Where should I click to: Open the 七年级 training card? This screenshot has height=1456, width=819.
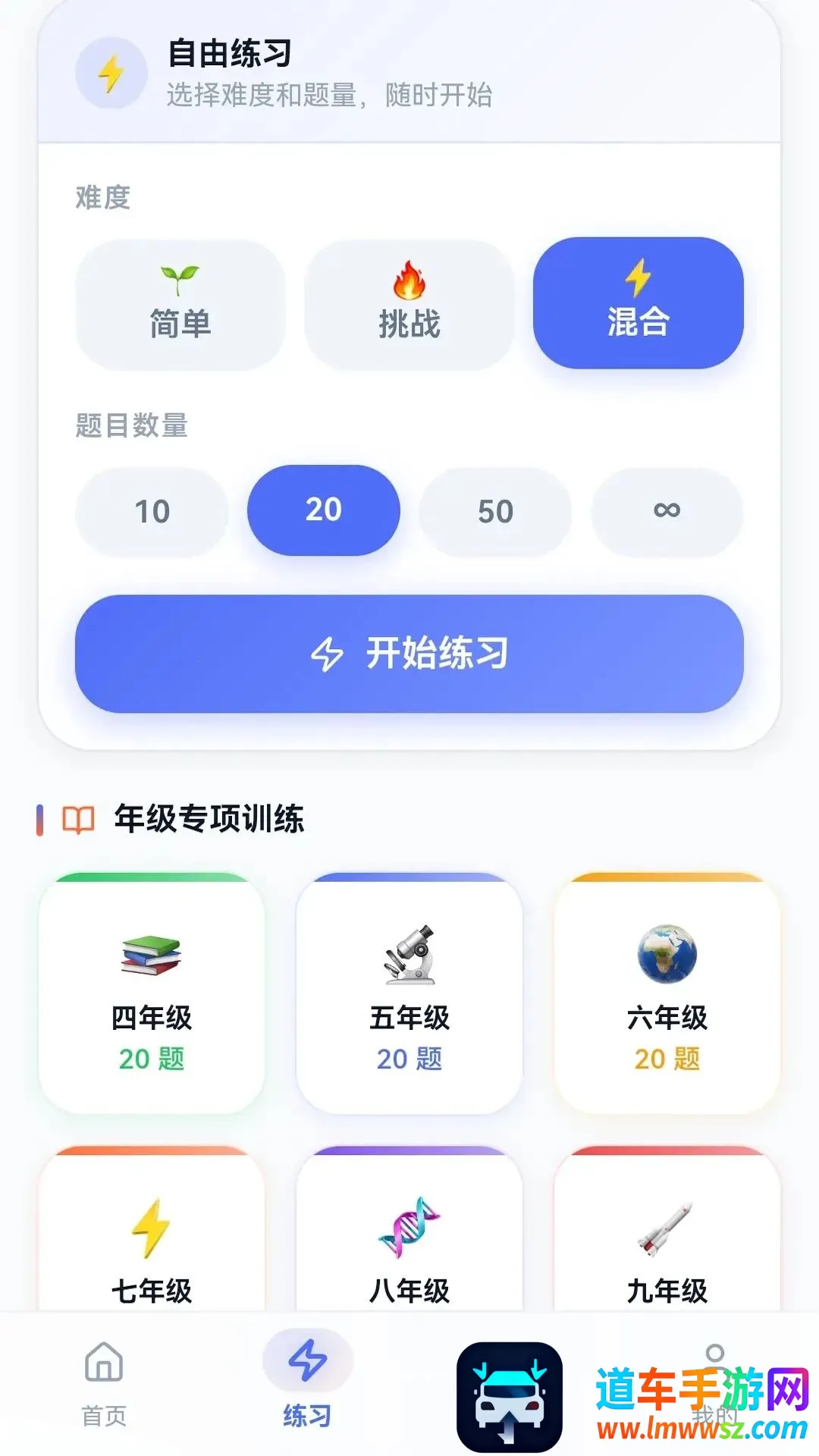pos(152,1230)
